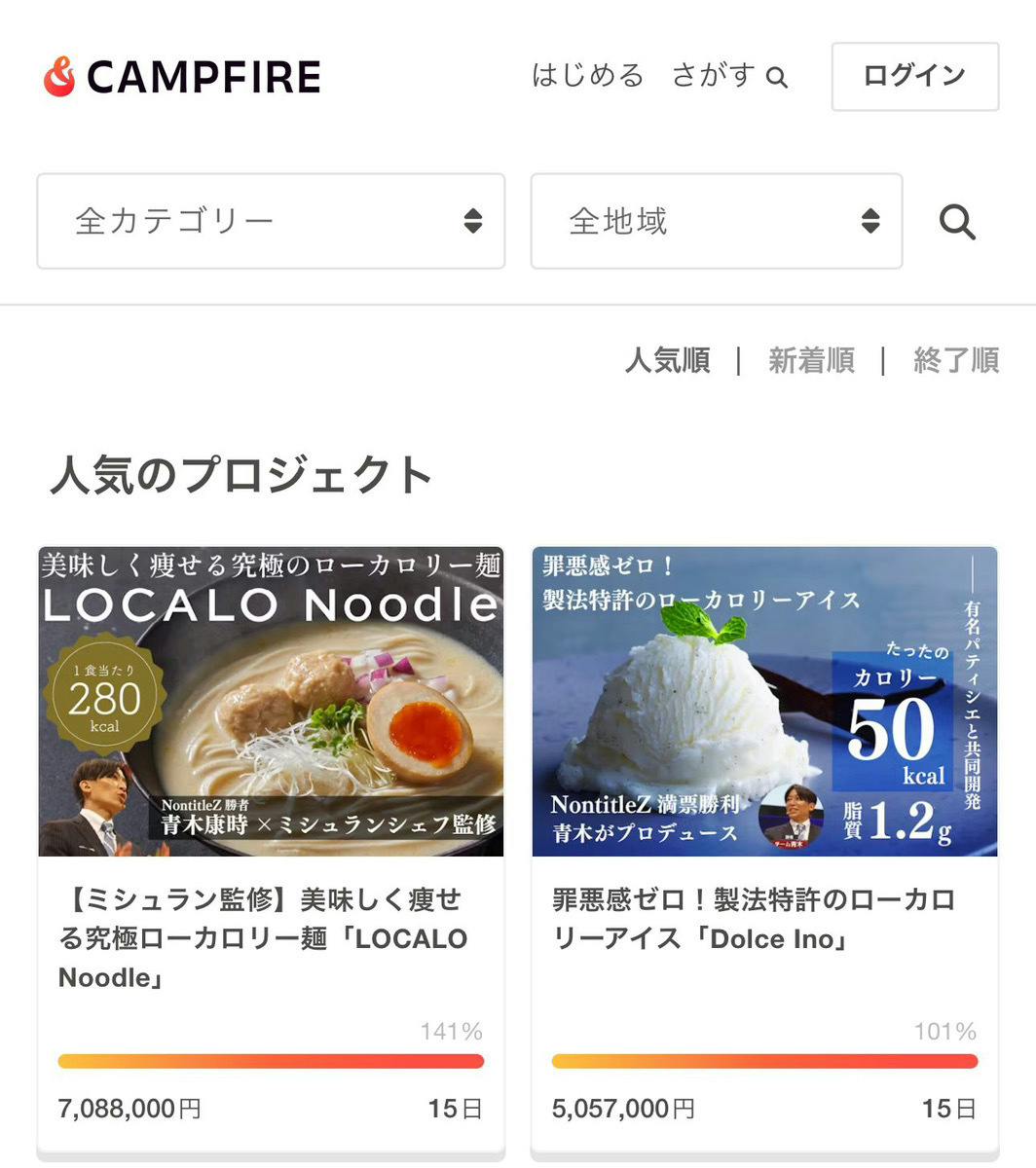Sort projects by 終了順
The image size is (1036, 1168).
coord(956,361)
